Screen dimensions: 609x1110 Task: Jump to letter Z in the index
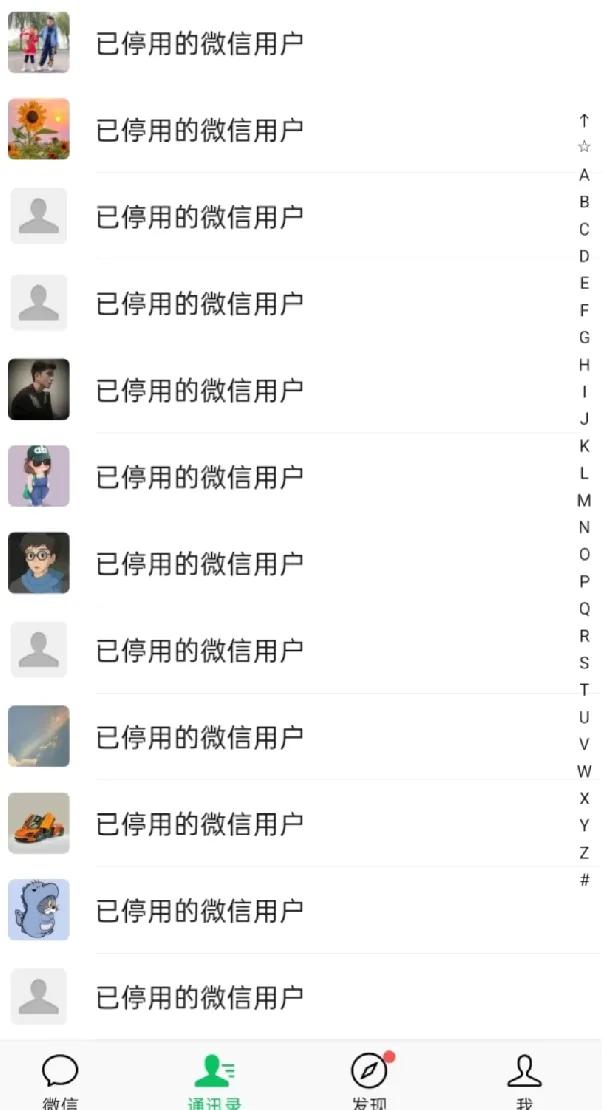[x=584, y=853]
